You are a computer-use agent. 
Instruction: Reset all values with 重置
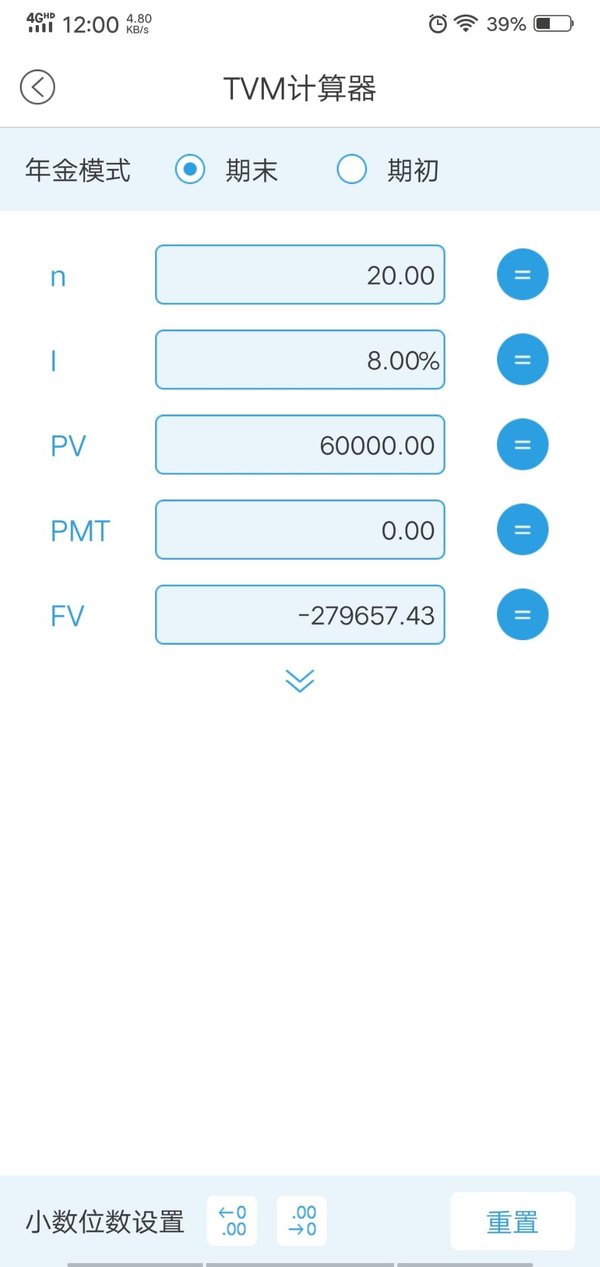pyautogui.click(x=512, y=1221)
